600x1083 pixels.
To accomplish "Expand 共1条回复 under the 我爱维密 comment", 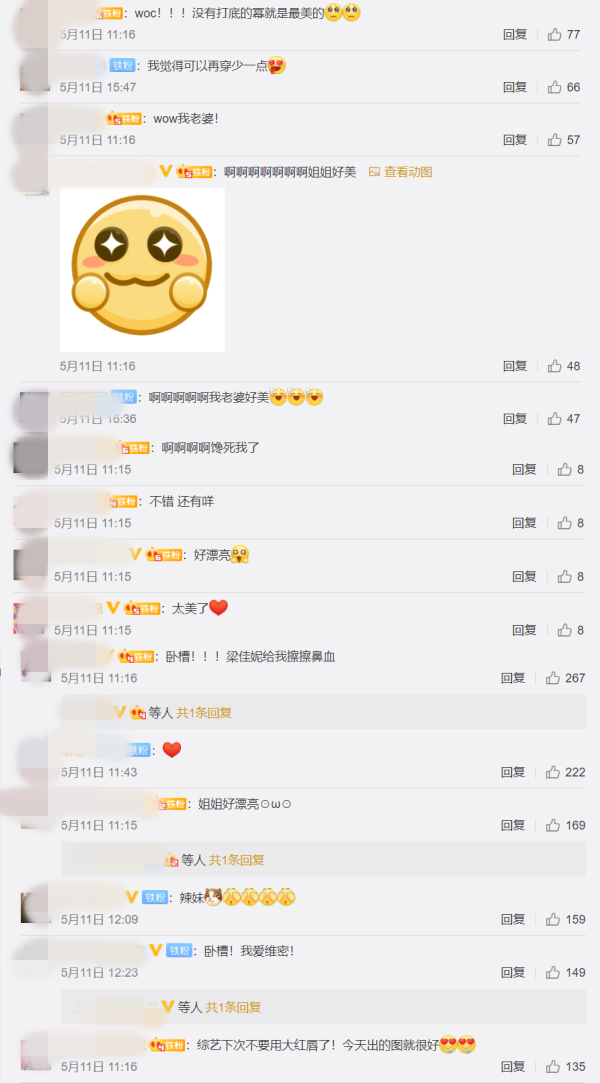I will tap(233, 1007).
